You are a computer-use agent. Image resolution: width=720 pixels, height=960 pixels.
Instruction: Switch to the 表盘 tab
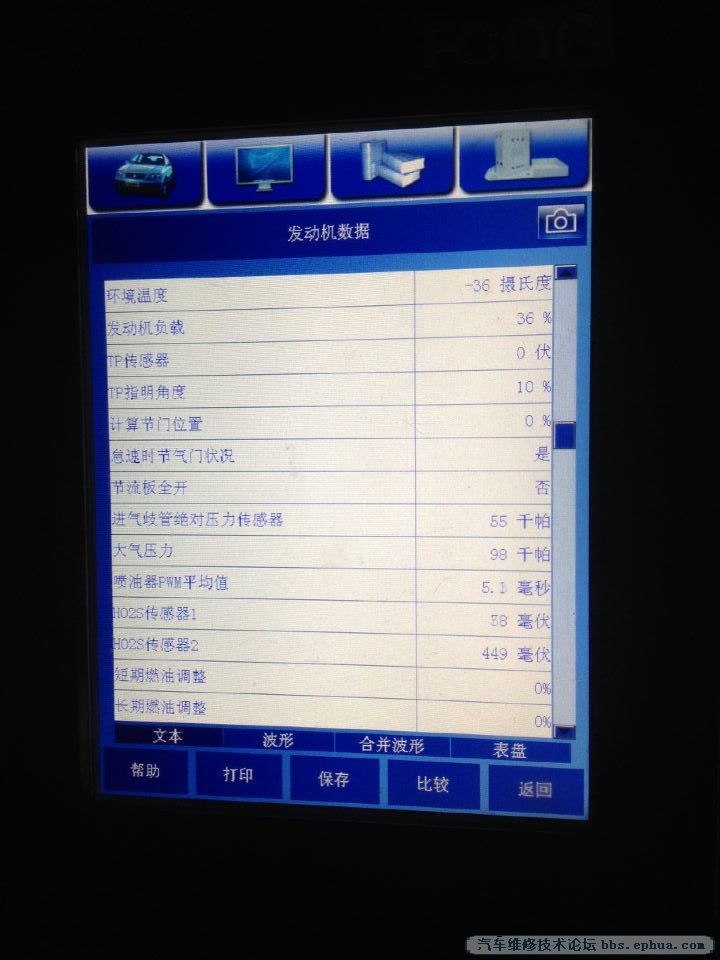point(509,750)
